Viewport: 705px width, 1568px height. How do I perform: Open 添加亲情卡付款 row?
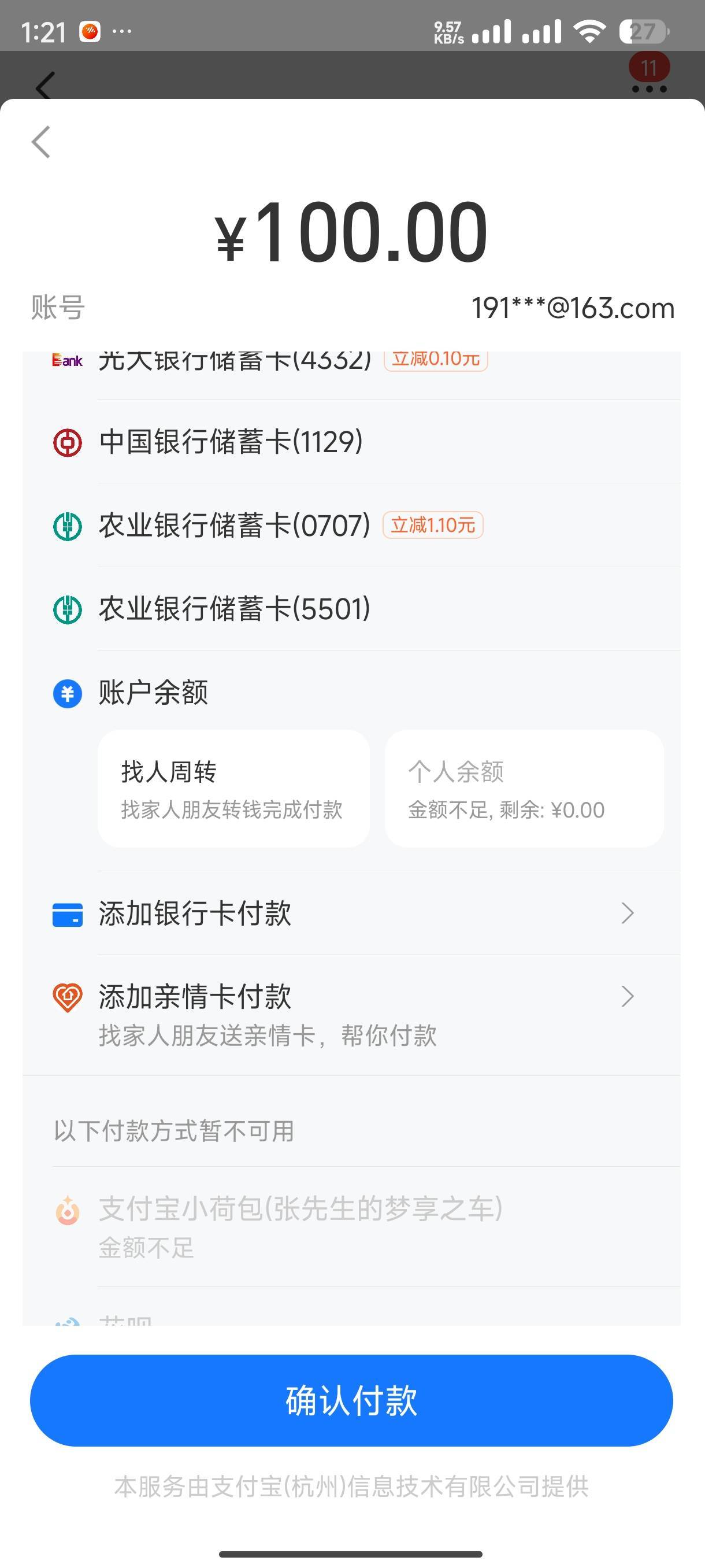(x=351, y=1015)
